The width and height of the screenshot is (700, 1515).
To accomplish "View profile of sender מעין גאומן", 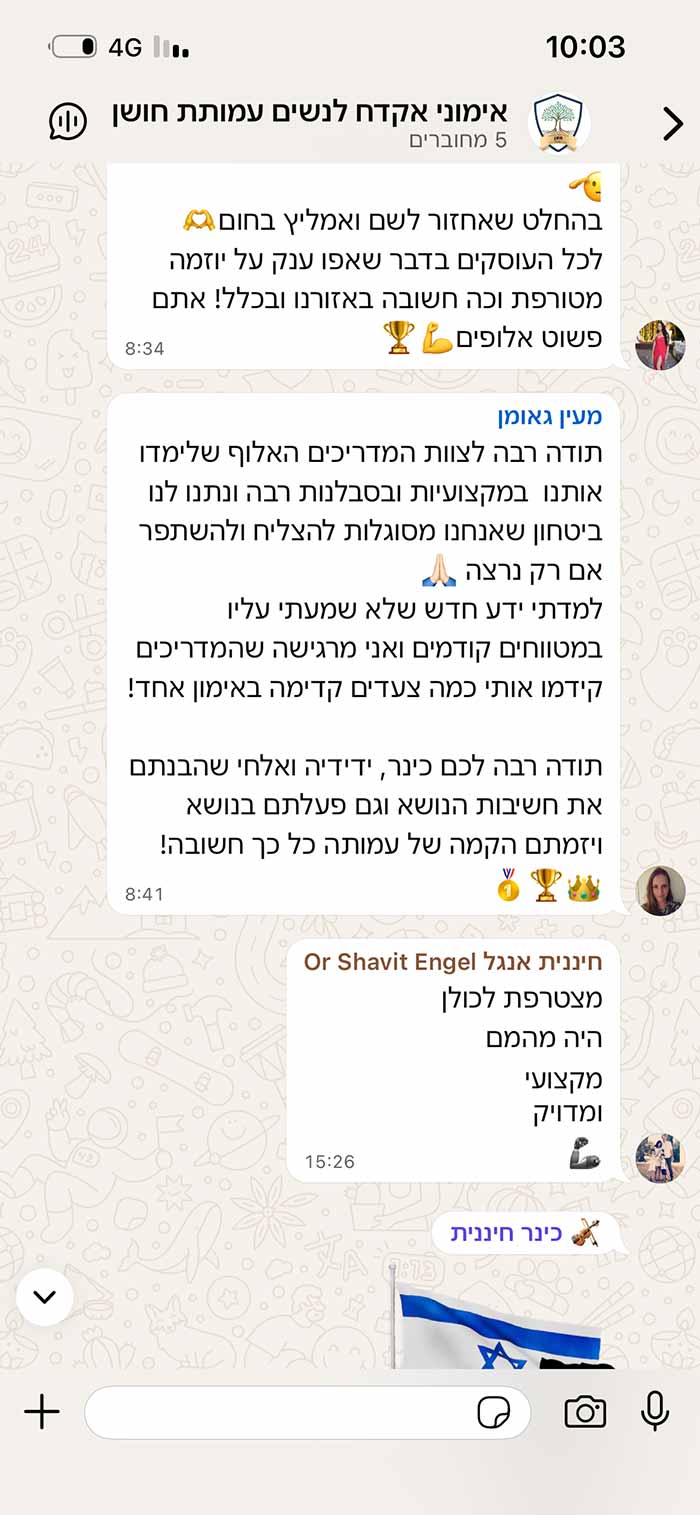I will (x=550, y=417).
